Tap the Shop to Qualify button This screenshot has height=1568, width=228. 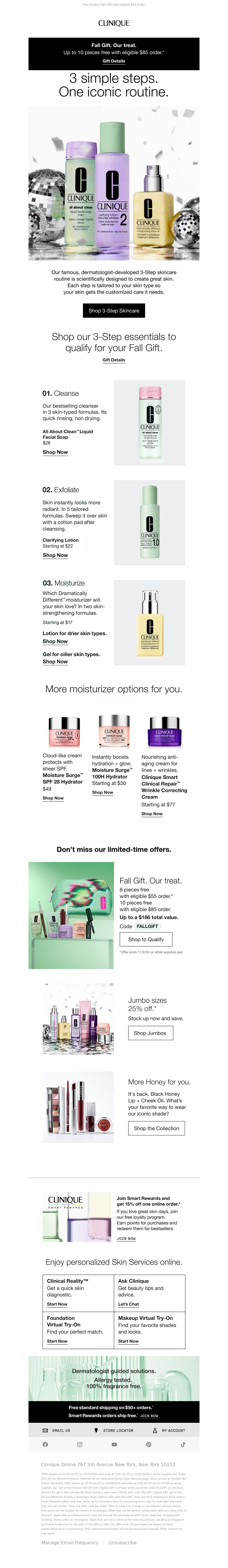click(146, 939)
